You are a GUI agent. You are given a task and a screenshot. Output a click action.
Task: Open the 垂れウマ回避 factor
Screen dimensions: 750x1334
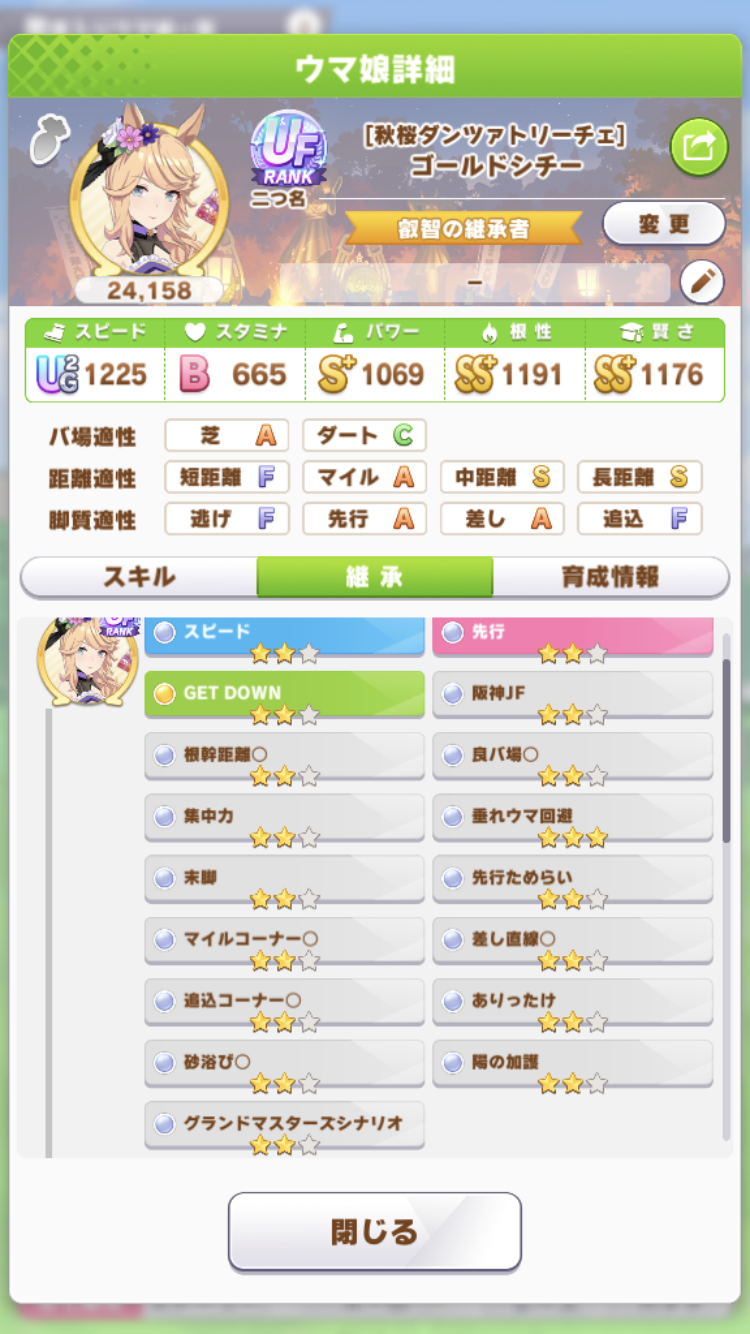[572, 817]
